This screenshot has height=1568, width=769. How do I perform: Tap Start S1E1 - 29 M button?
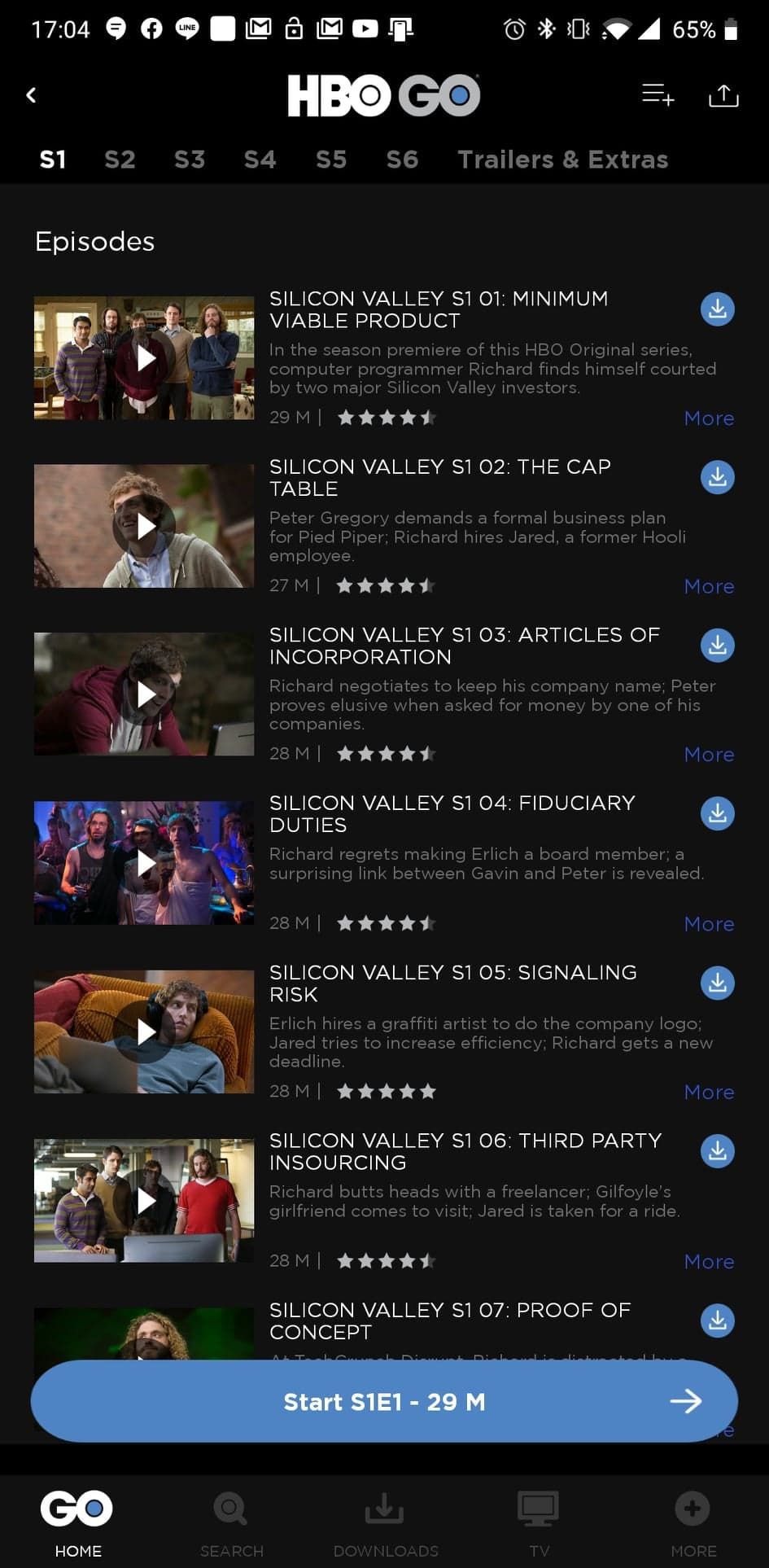384,1402
